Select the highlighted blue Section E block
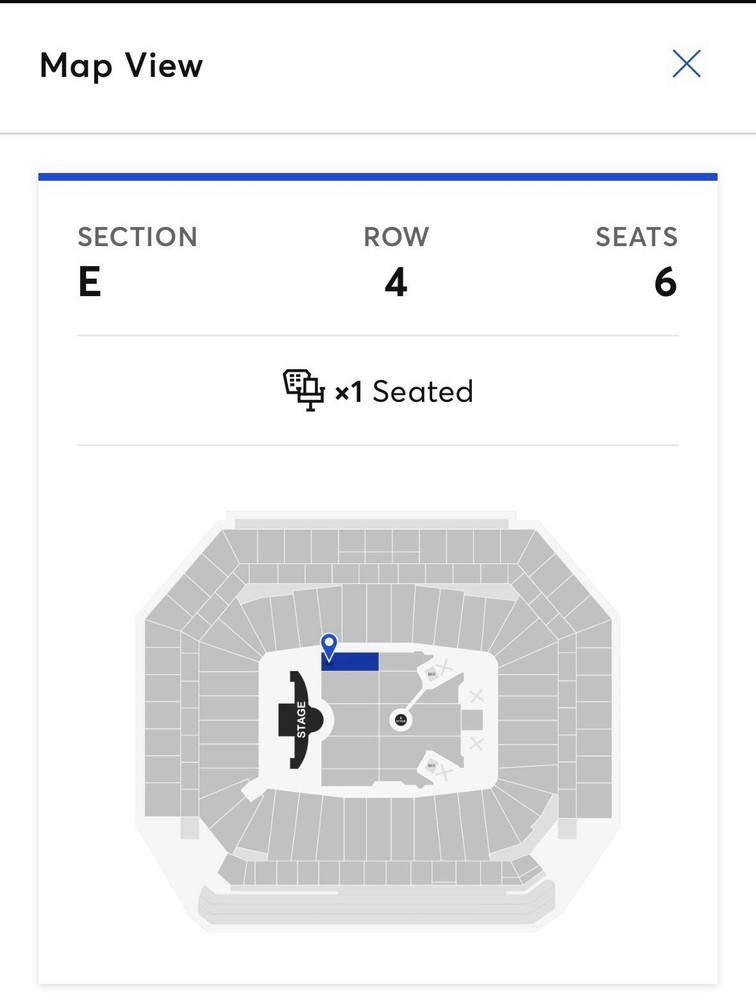Viewport: 756px width, 1000px height. (x=352, y=660)
